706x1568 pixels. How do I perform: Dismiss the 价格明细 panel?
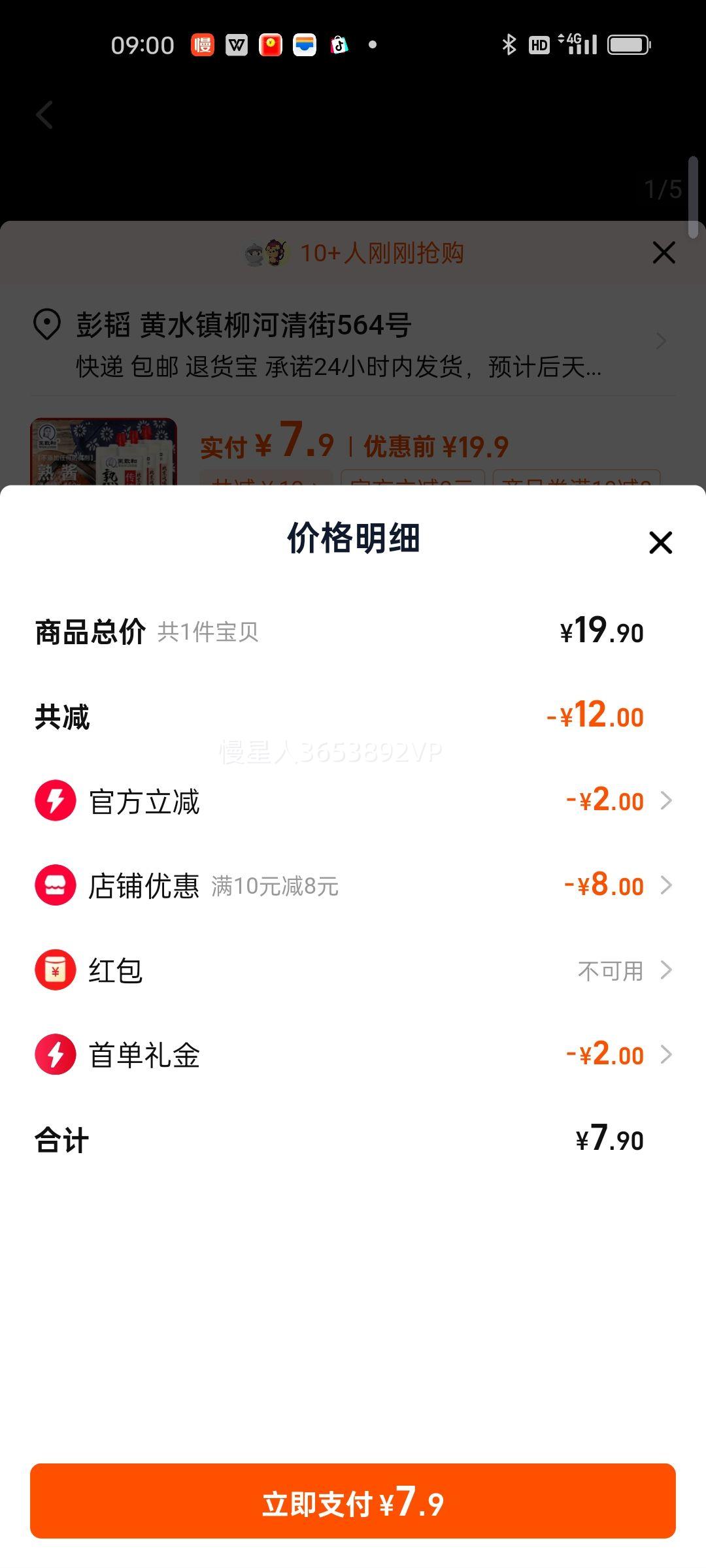click(662, 542)
